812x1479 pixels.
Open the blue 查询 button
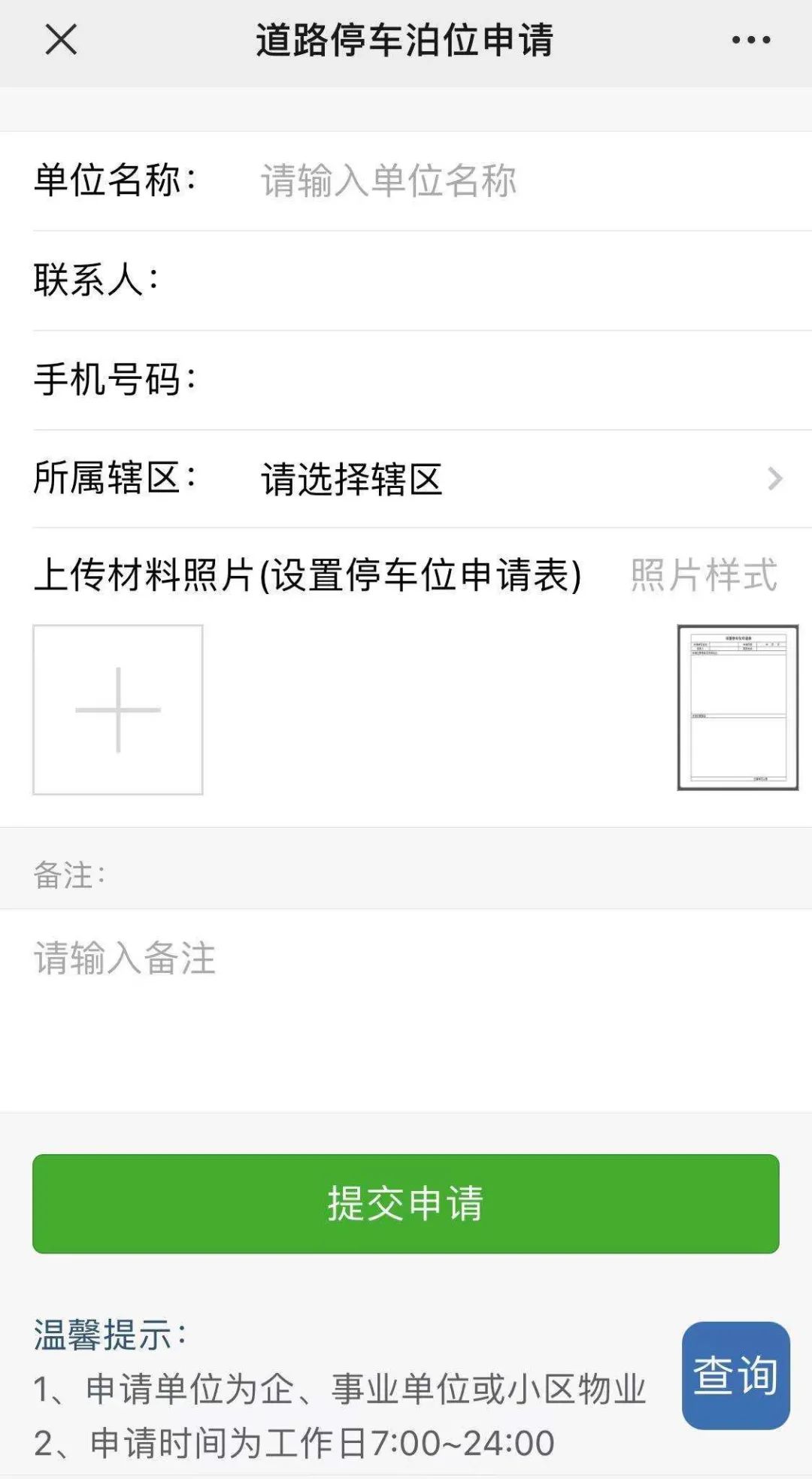coord(735,1374)
